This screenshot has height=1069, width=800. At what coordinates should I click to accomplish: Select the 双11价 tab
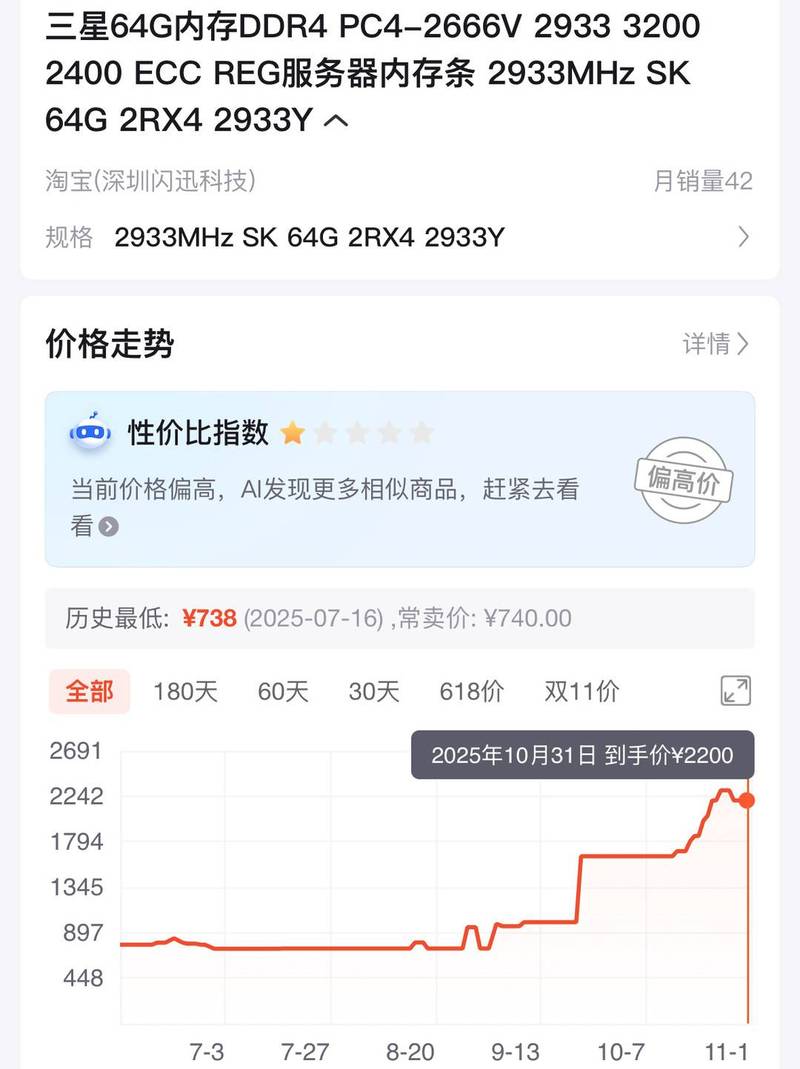(x=580, y=691)
